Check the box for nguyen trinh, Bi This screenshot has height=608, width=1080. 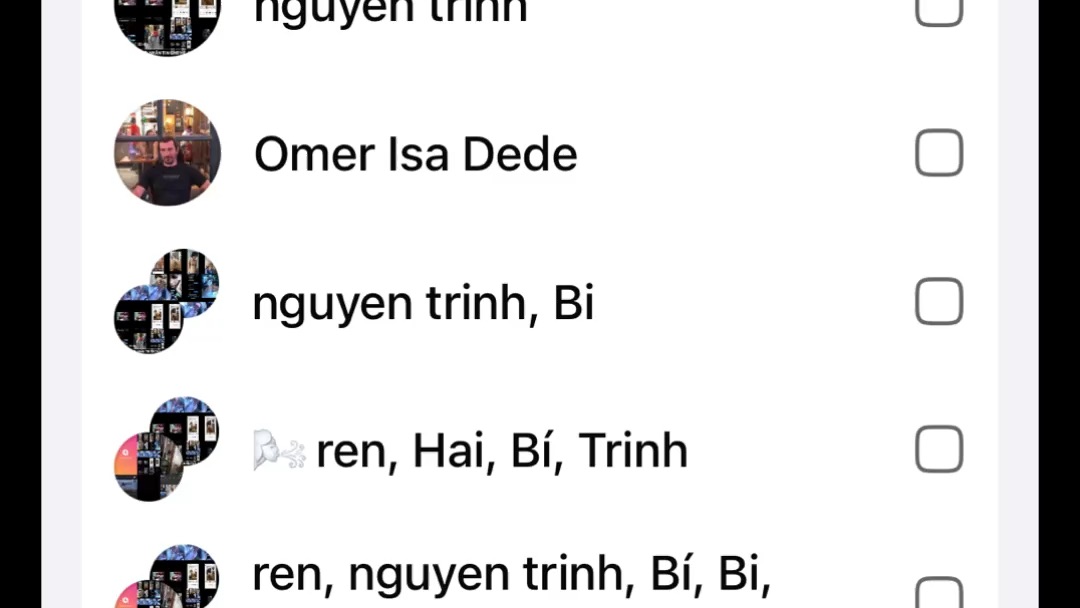point(939,302)
